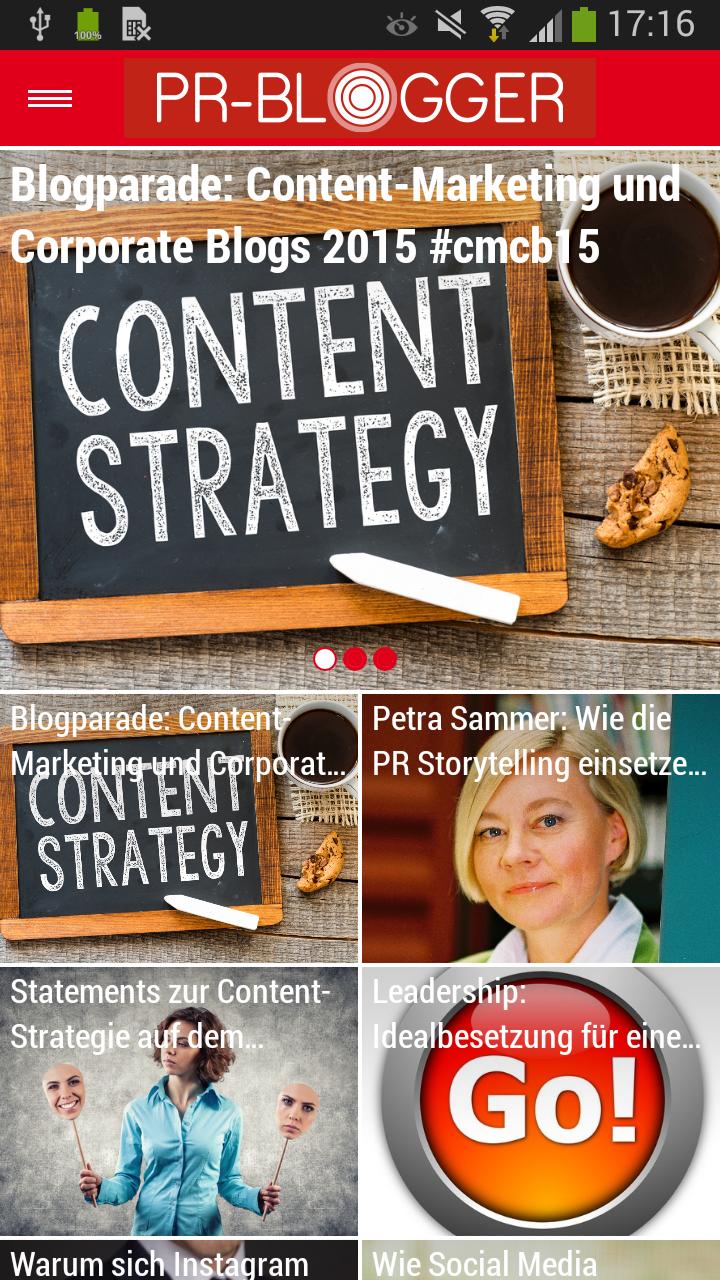Image resolution: width=720 pixels, height=1280 pixels.
Task: Open Petra Sammer PR Storytelling article
Action: click(x=540, y=828)
